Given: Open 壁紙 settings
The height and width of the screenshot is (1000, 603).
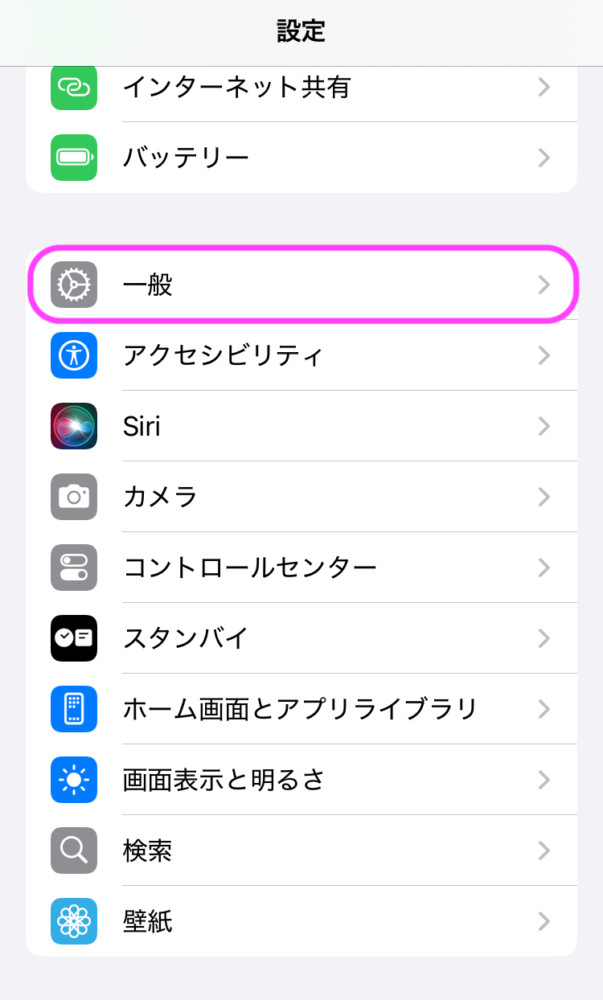Looking at the screenshot, I should pyautogui.click(x=302, y=922).
